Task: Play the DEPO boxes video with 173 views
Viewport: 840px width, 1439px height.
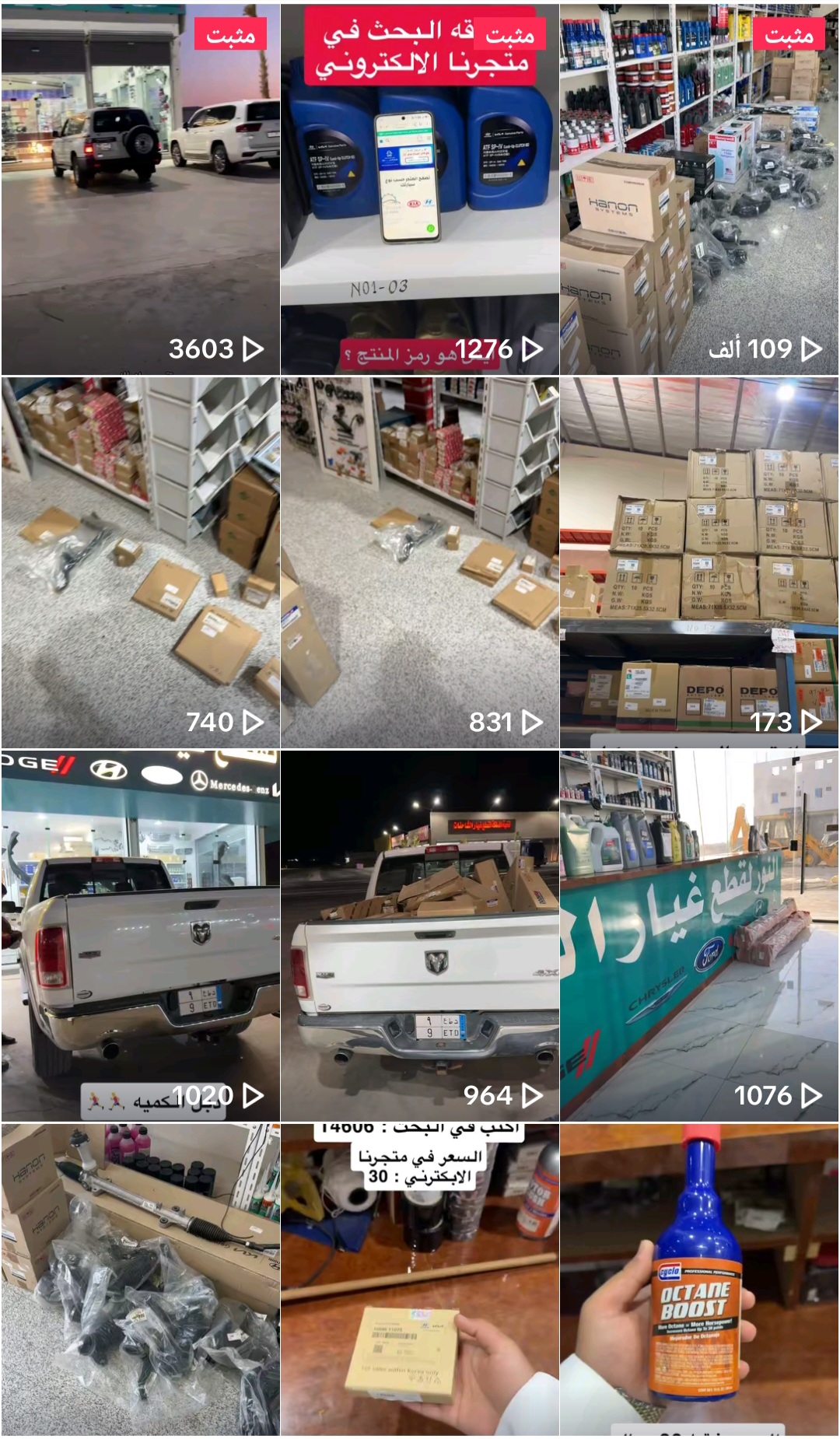Action: [699, 562]
